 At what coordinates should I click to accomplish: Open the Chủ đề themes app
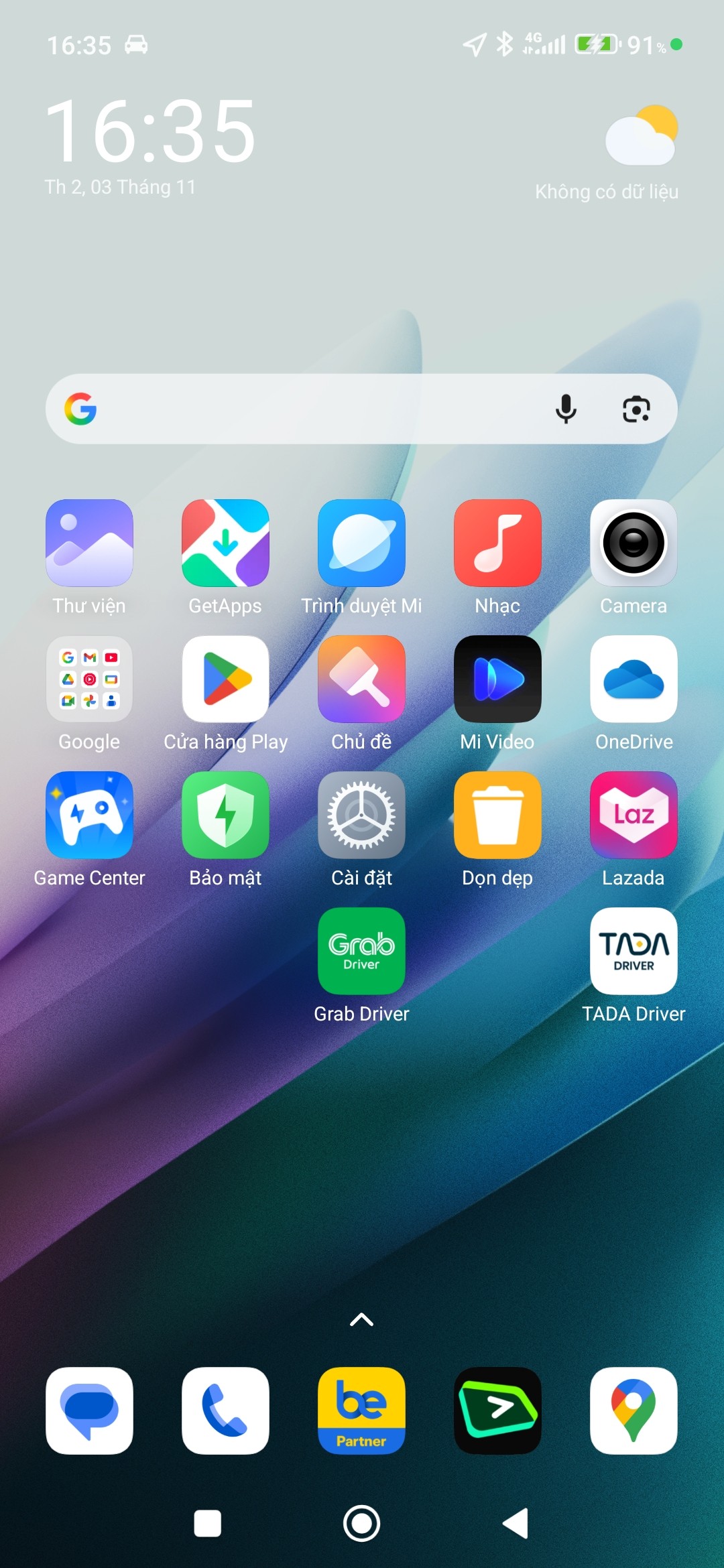[361, 679]
